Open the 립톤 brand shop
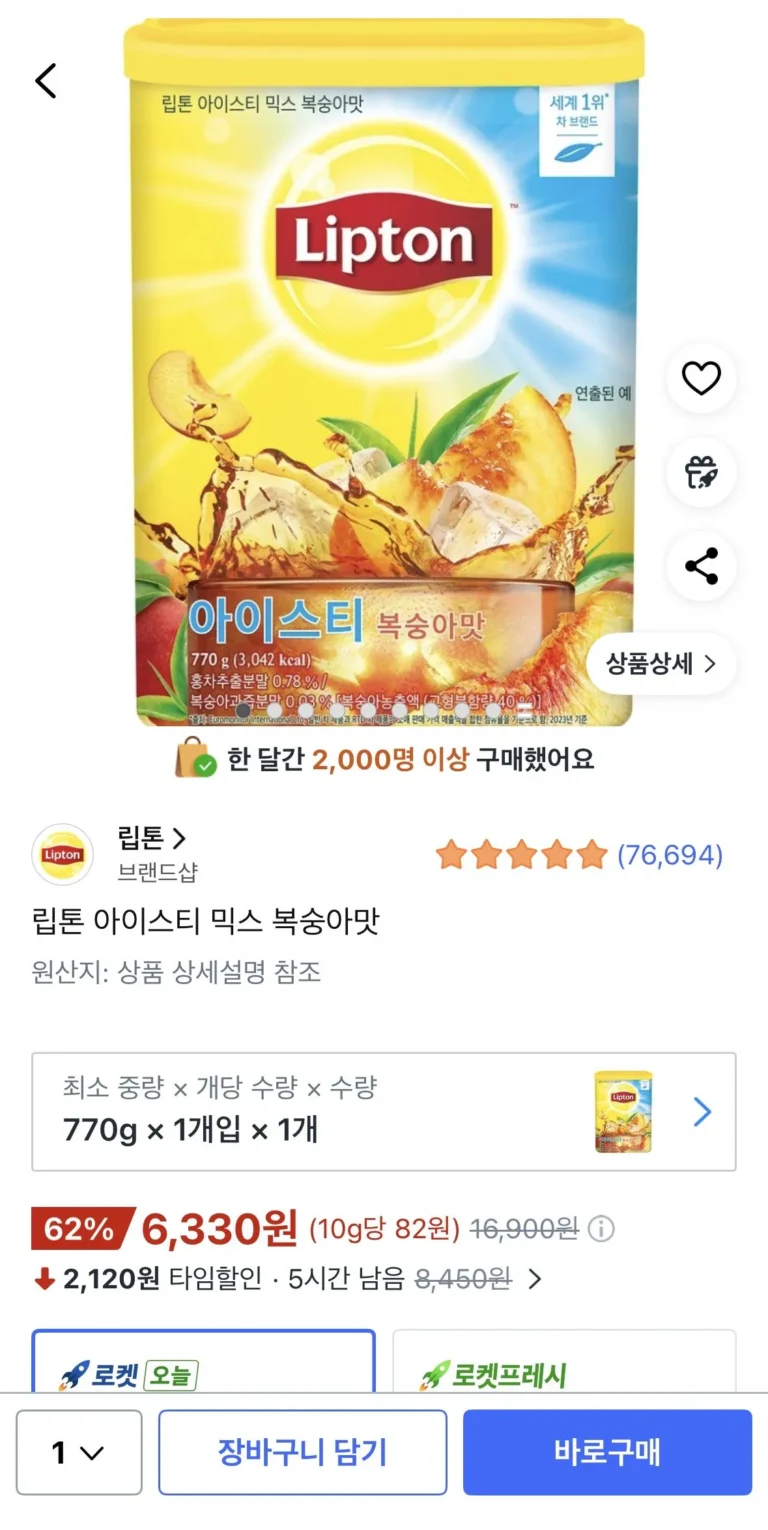The image size is (768, 1530). (x=152, y=838)
